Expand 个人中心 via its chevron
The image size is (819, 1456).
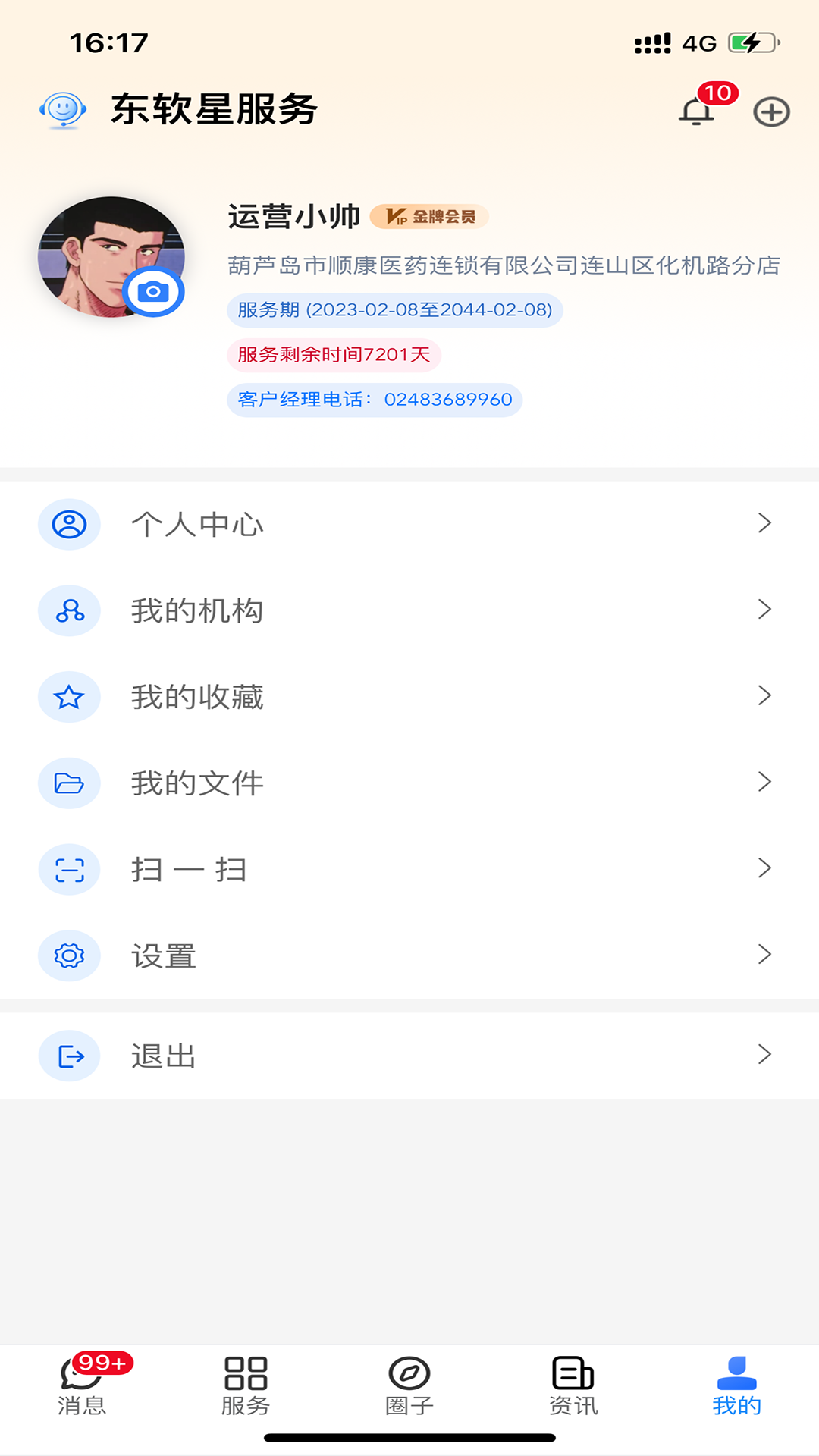point(764,524)
